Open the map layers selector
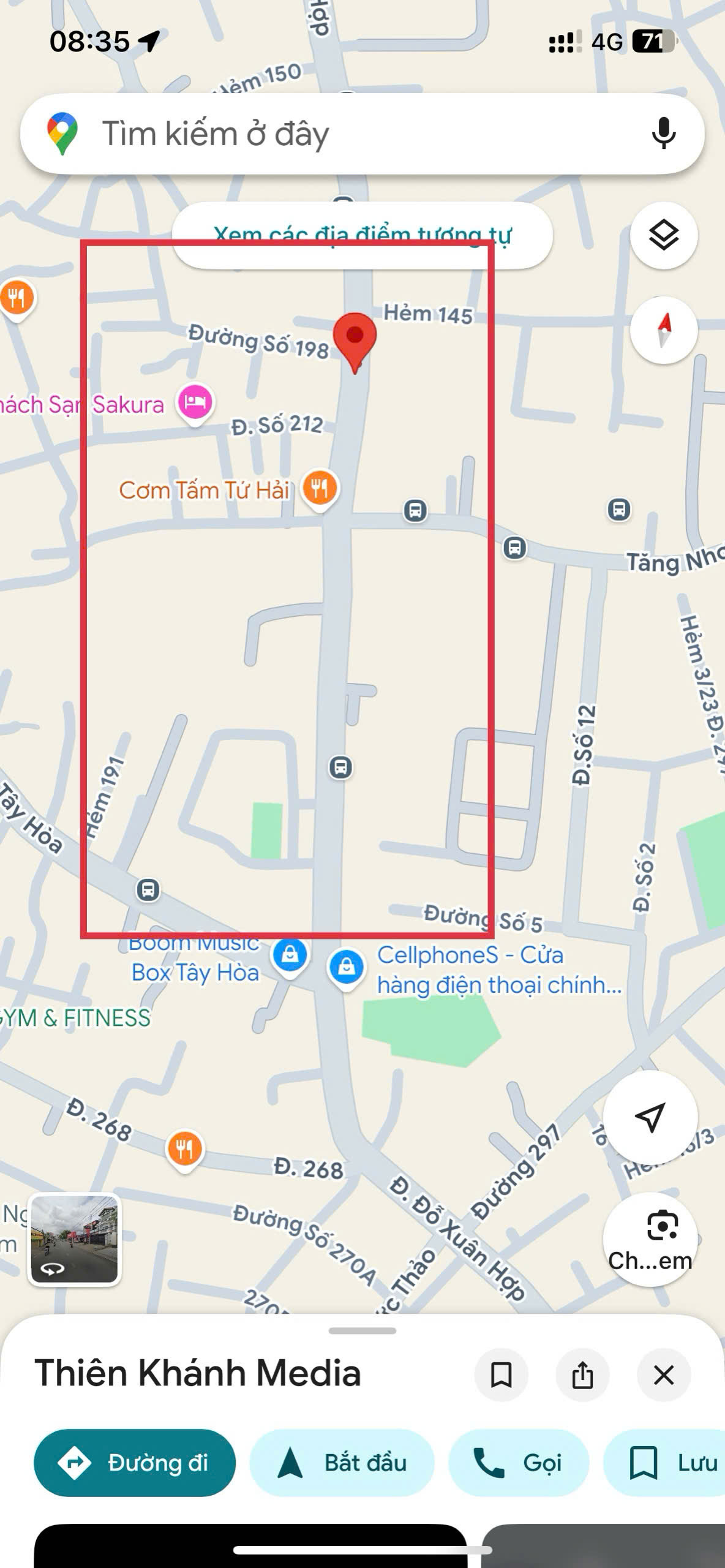Screen dimensions: 725x1568 [664, 236]
